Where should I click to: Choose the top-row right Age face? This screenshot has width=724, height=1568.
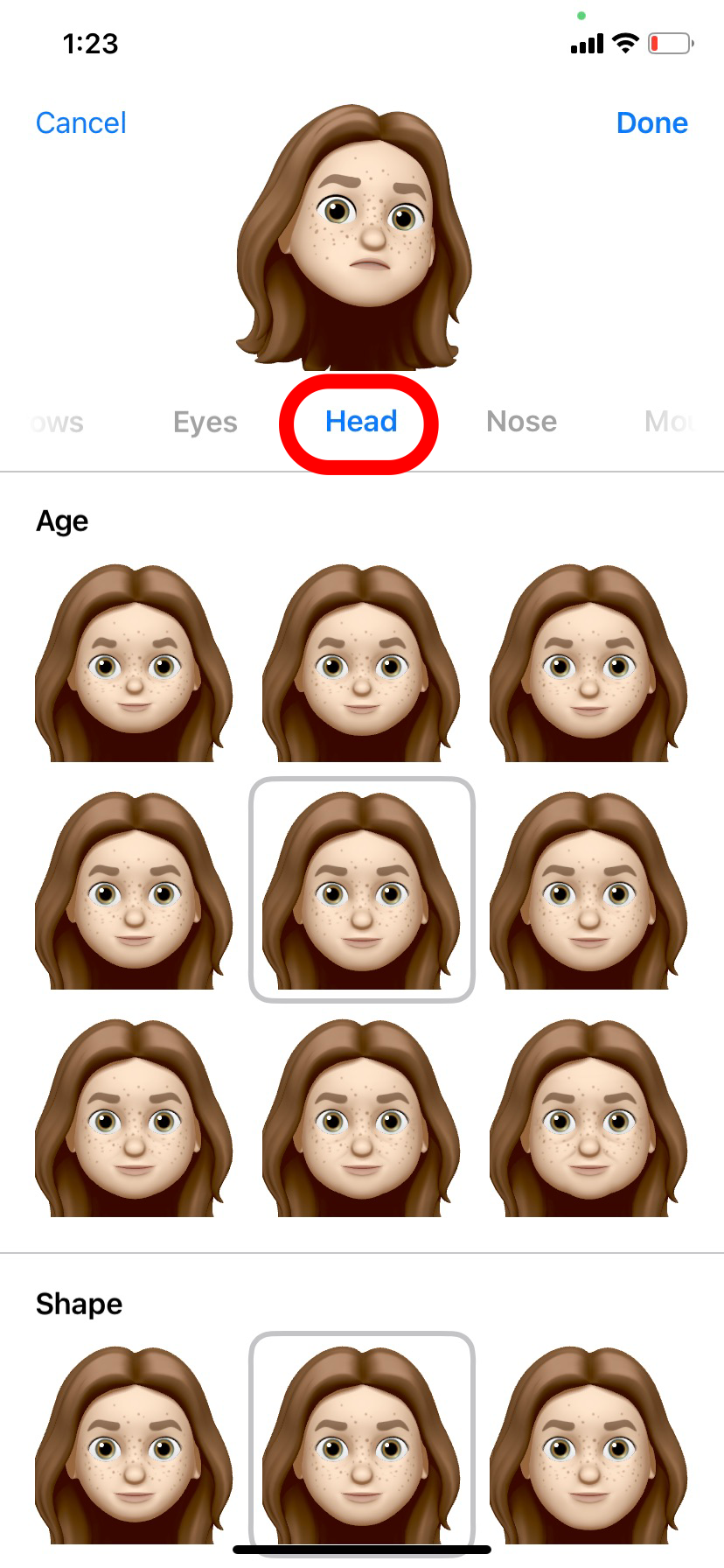point(588,663)
